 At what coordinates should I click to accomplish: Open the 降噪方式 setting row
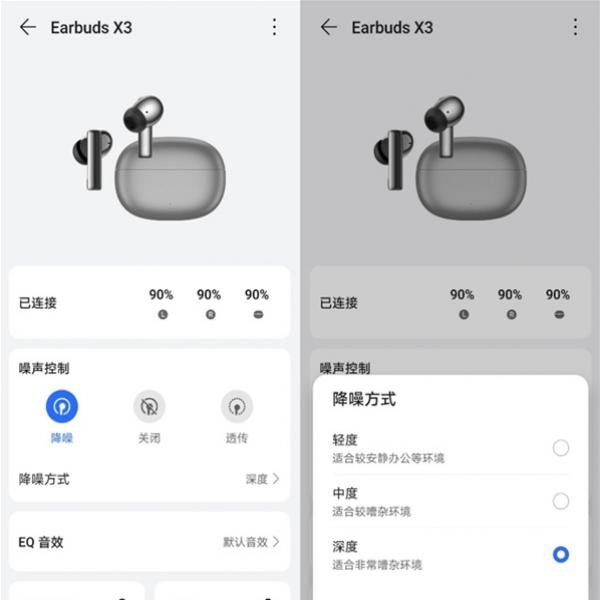[149, 479]
